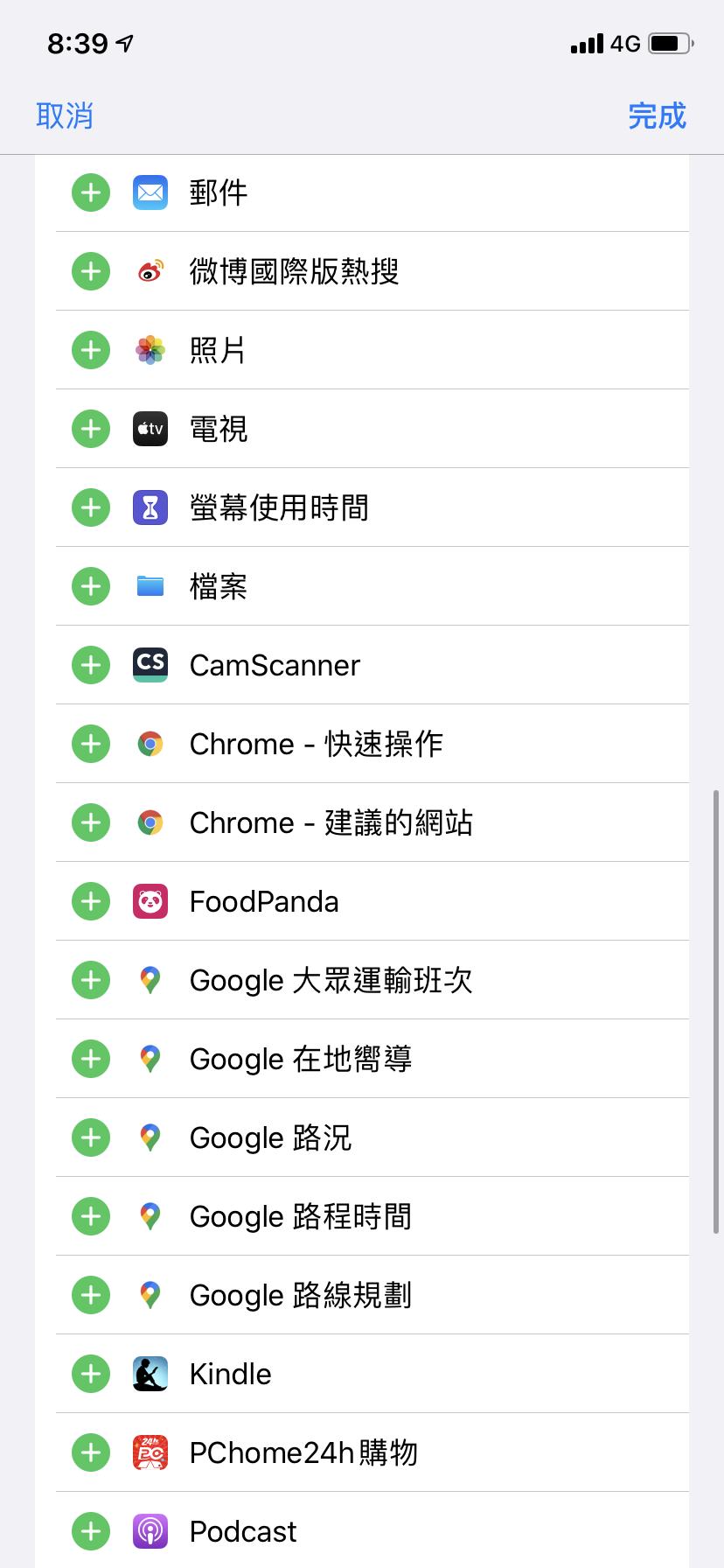Add the Podcast widget
Image resolution: width=724 pixels, height=1568 pixels.
(91, 1531)
